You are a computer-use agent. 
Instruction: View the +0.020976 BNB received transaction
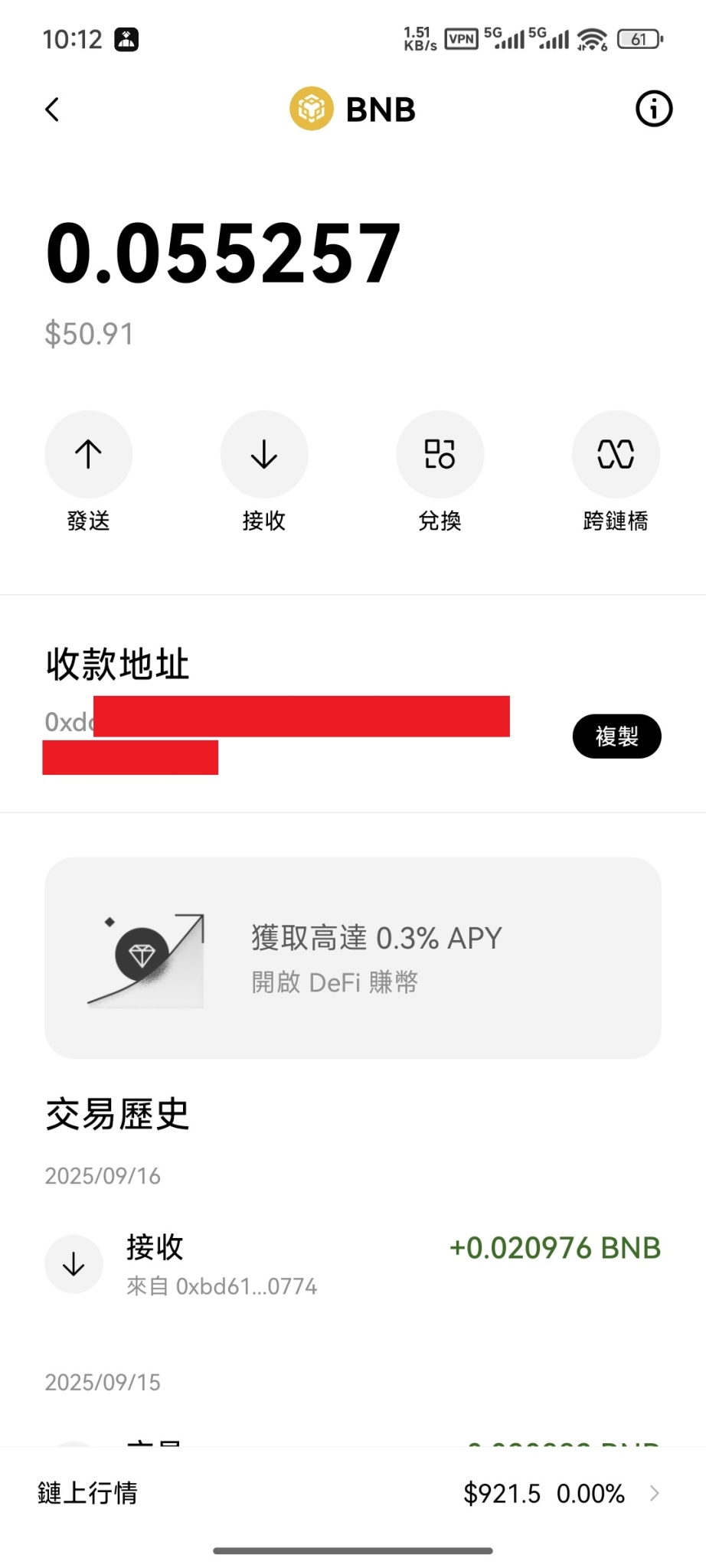[x=352, y=1264]
